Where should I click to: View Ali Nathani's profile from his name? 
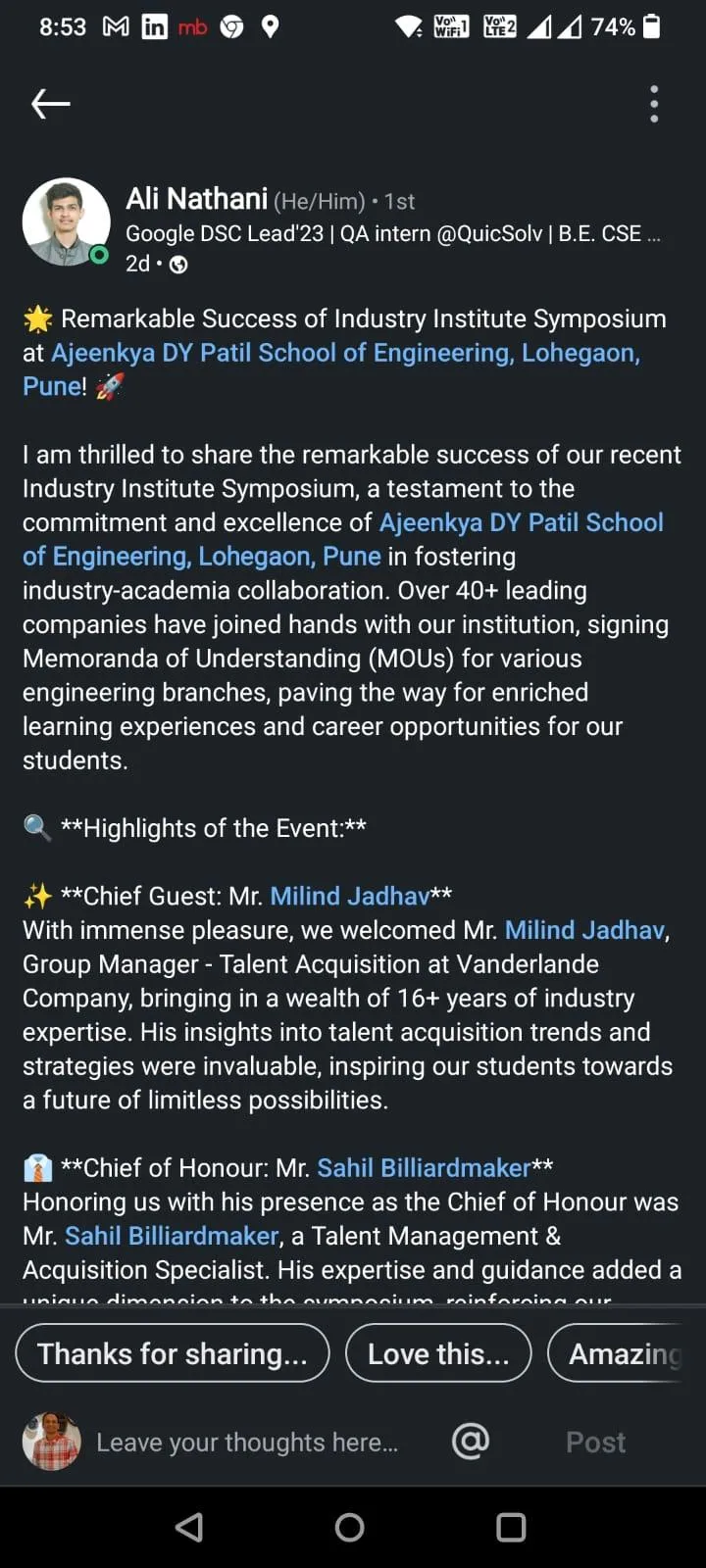[x=196, y=199]
